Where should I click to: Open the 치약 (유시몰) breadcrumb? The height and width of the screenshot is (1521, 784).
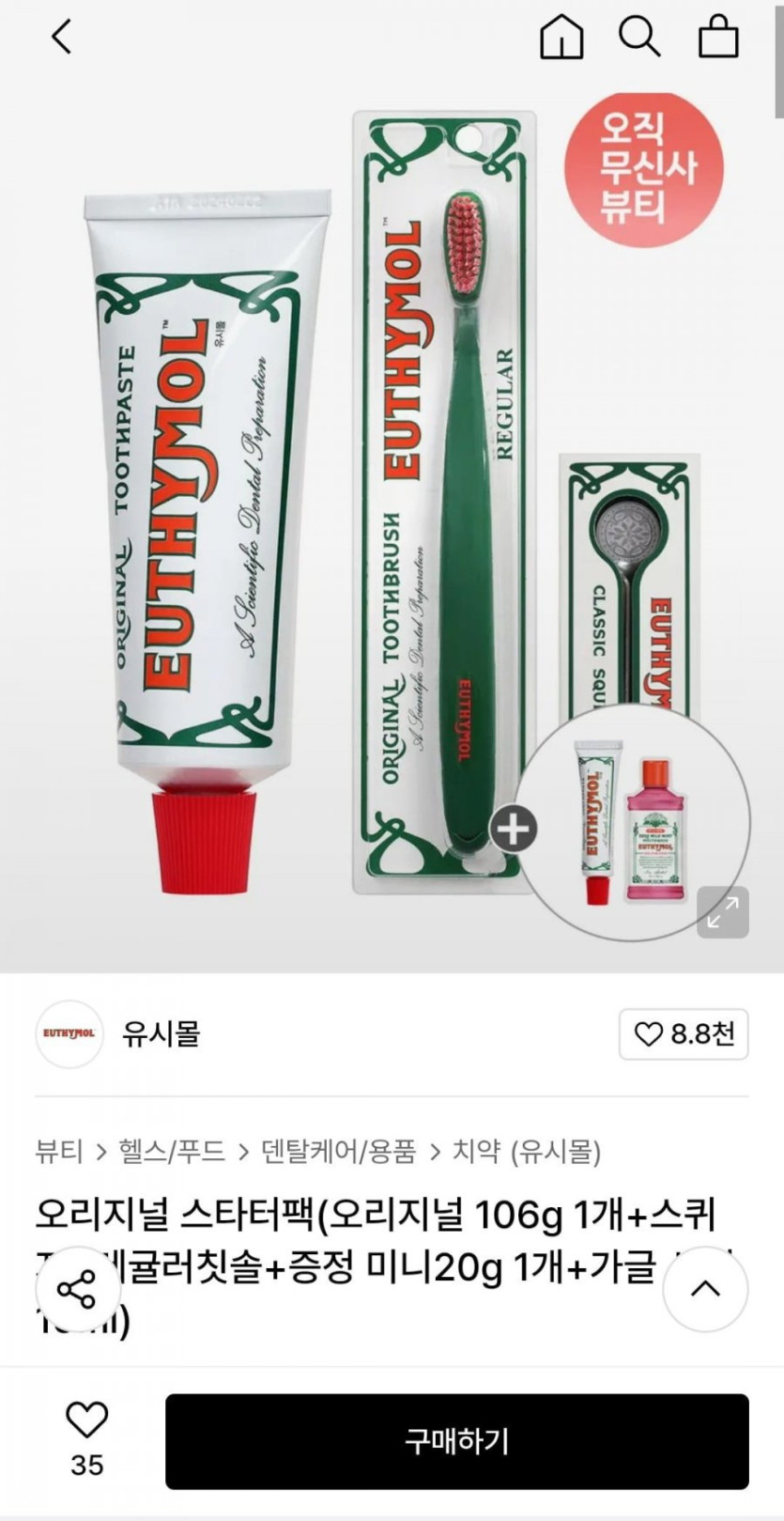(x=526, y=1151)
